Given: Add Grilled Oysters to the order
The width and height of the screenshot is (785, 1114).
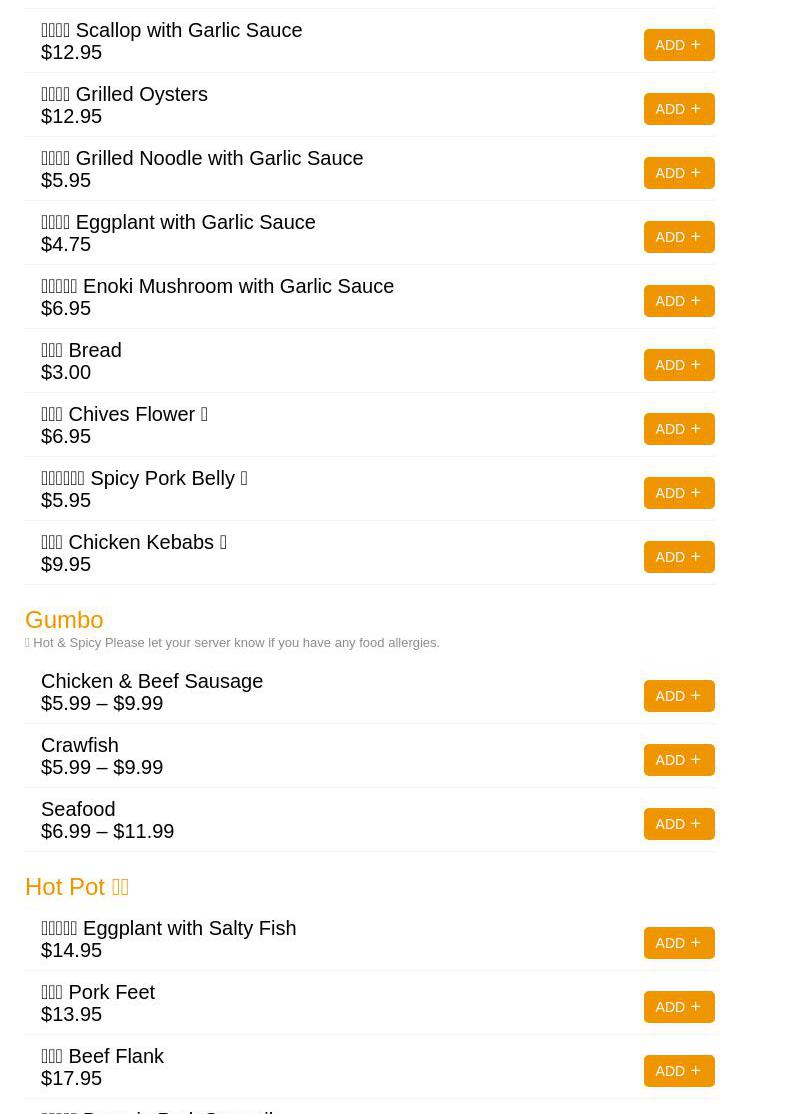Looking at the screenshot, I should click(679, 109).
